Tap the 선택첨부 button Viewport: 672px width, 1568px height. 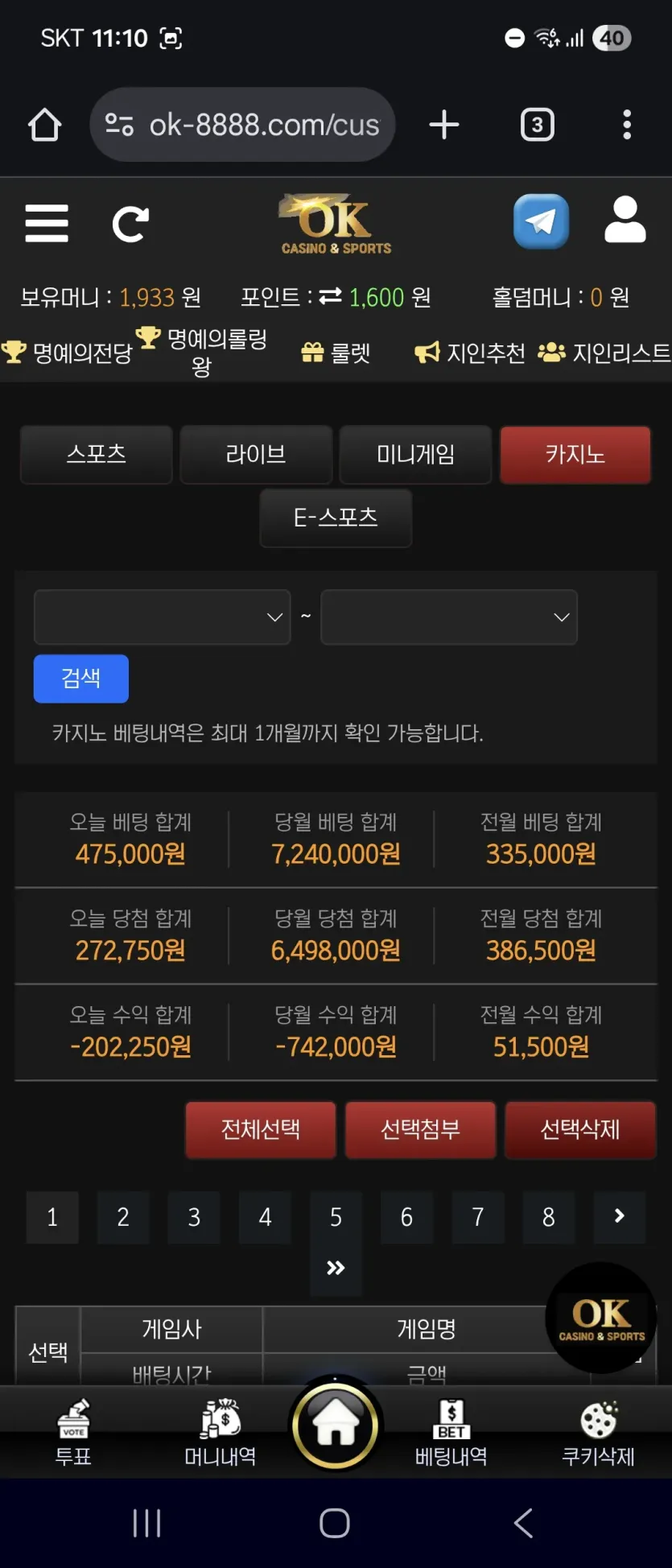(x=420, y=1130)
